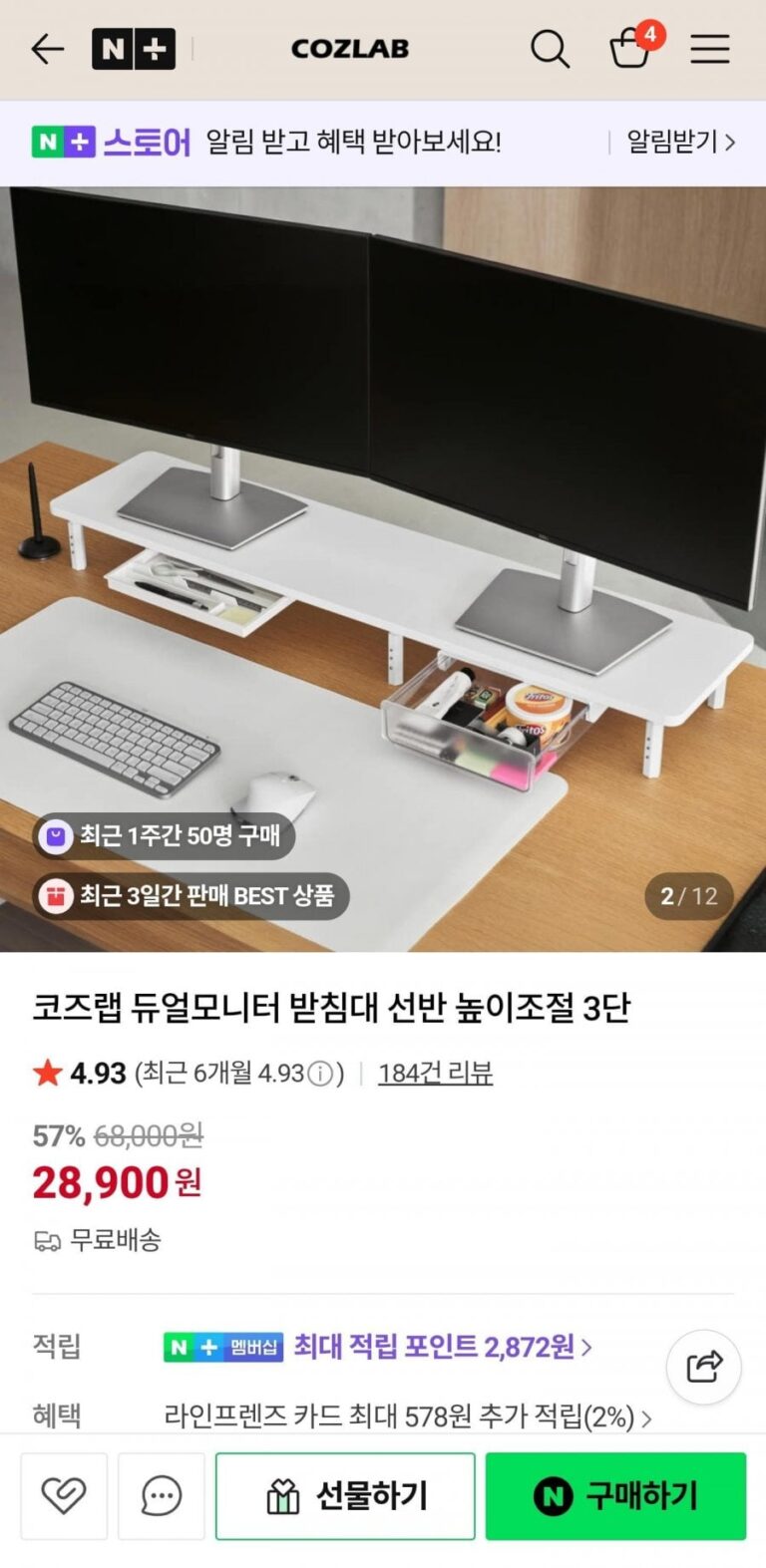Image resolution: width=766 pixels, height=1568 pixels.
Task: Tap 알림받기 to get store notifications
Action: coord(680,143)
